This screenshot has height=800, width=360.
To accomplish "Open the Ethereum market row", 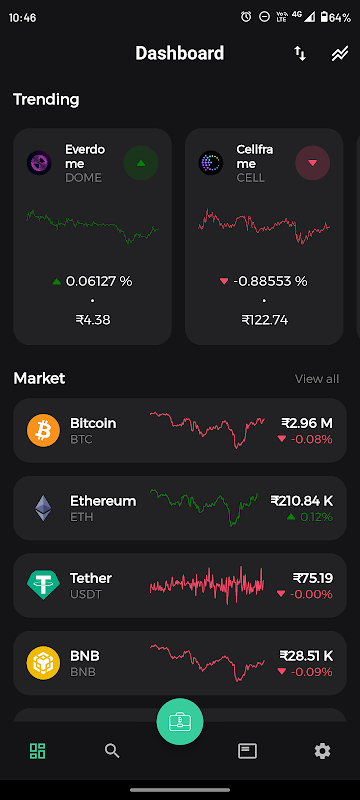I will pyautogui.click(x=180, y=508).
